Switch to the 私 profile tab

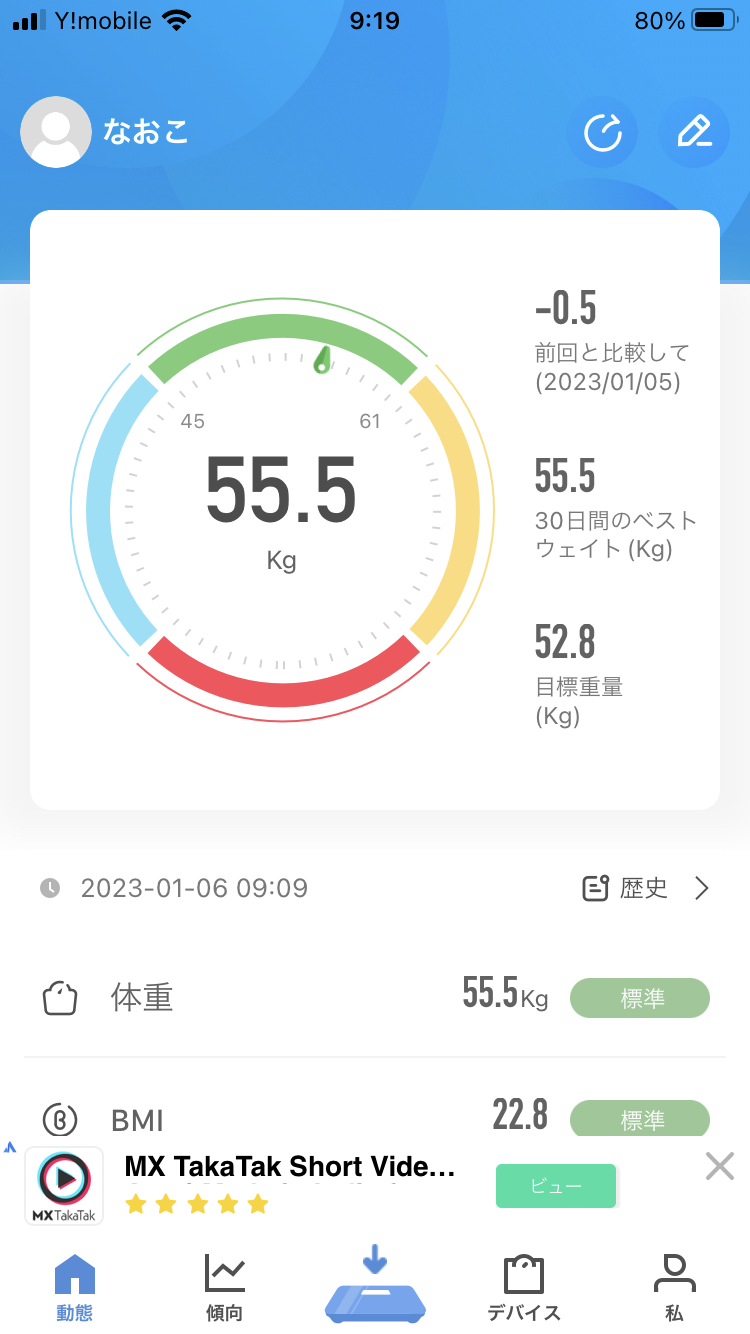coord(674,1287)
